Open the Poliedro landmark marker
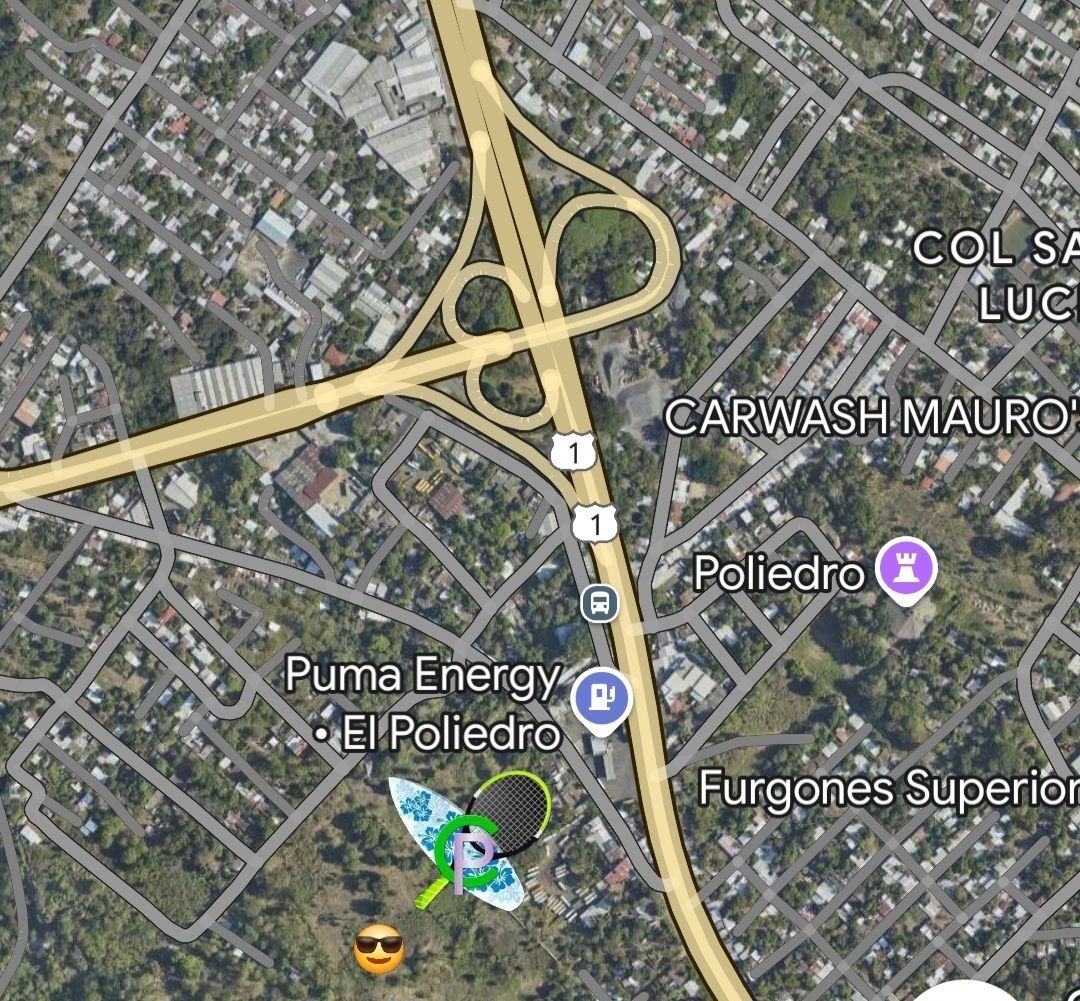This screenshot has width=1080, height=1001. 906,571
